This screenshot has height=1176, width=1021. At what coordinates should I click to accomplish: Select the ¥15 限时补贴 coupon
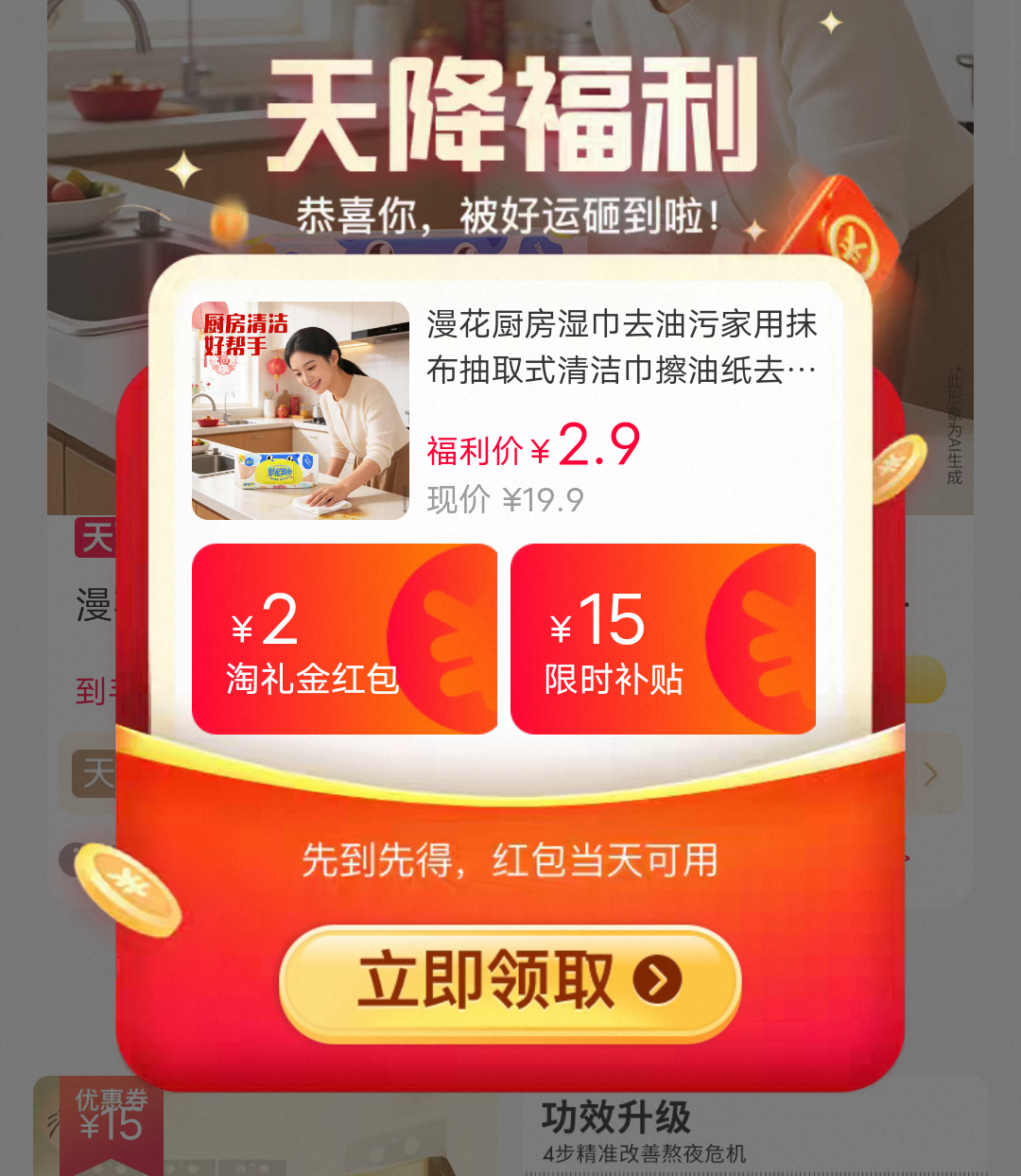(663, 639)
